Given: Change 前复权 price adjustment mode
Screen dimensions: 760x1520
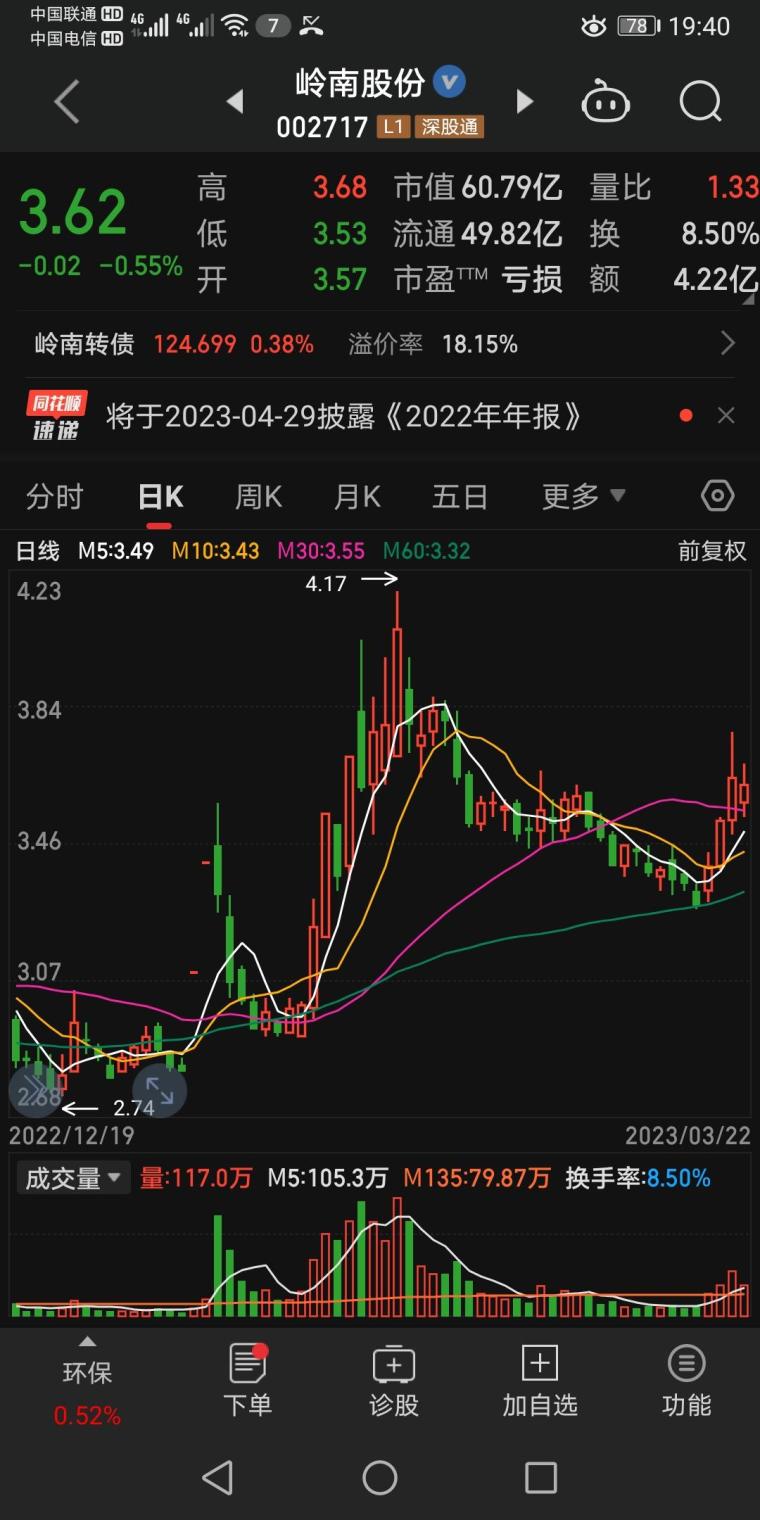Looking at the screenshot, I should tap(711, 551).
